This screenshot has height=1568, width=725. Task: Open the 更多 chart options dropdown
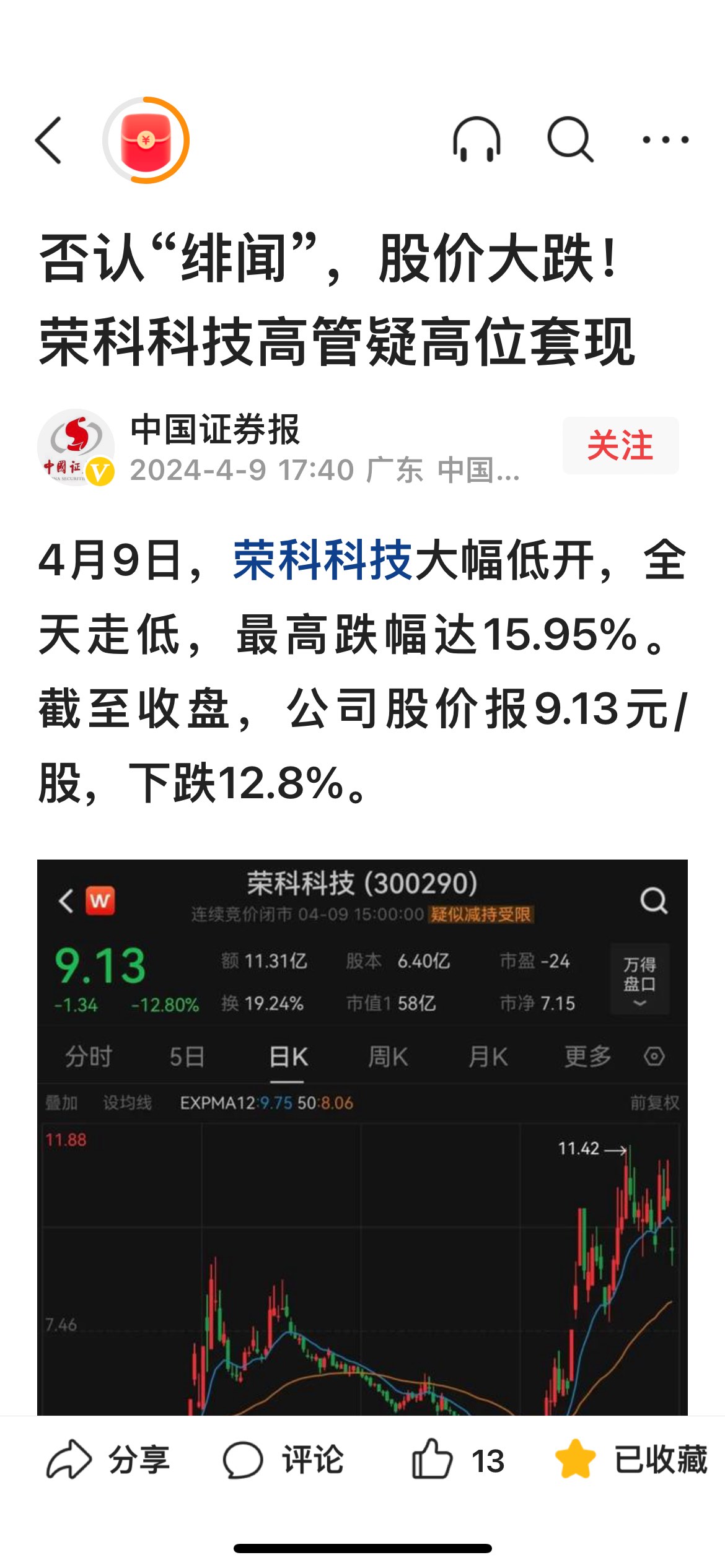pos(587,1058)
